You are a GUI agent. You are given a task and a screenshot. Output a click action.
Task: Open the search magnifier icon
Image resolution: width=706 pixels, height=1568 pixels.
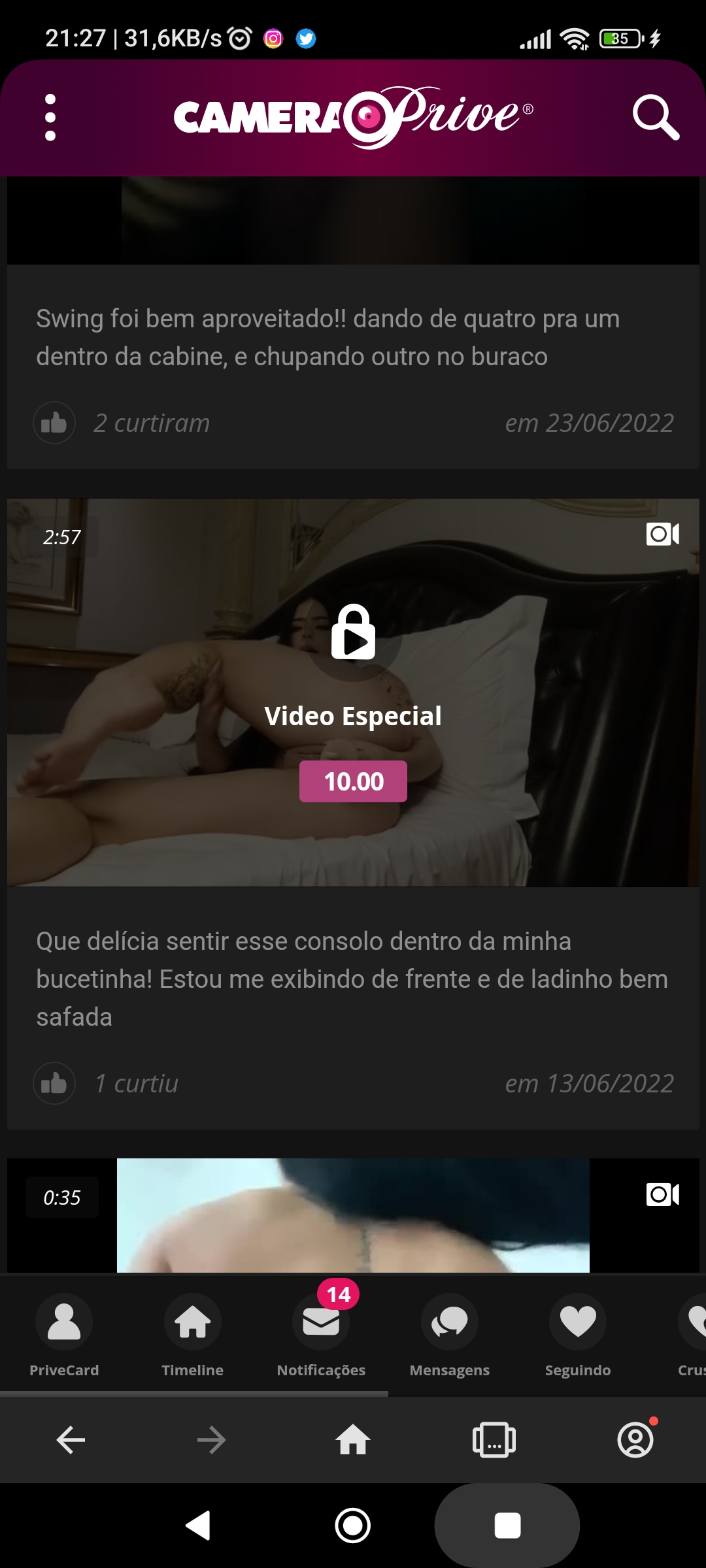(x=656, y=118)
